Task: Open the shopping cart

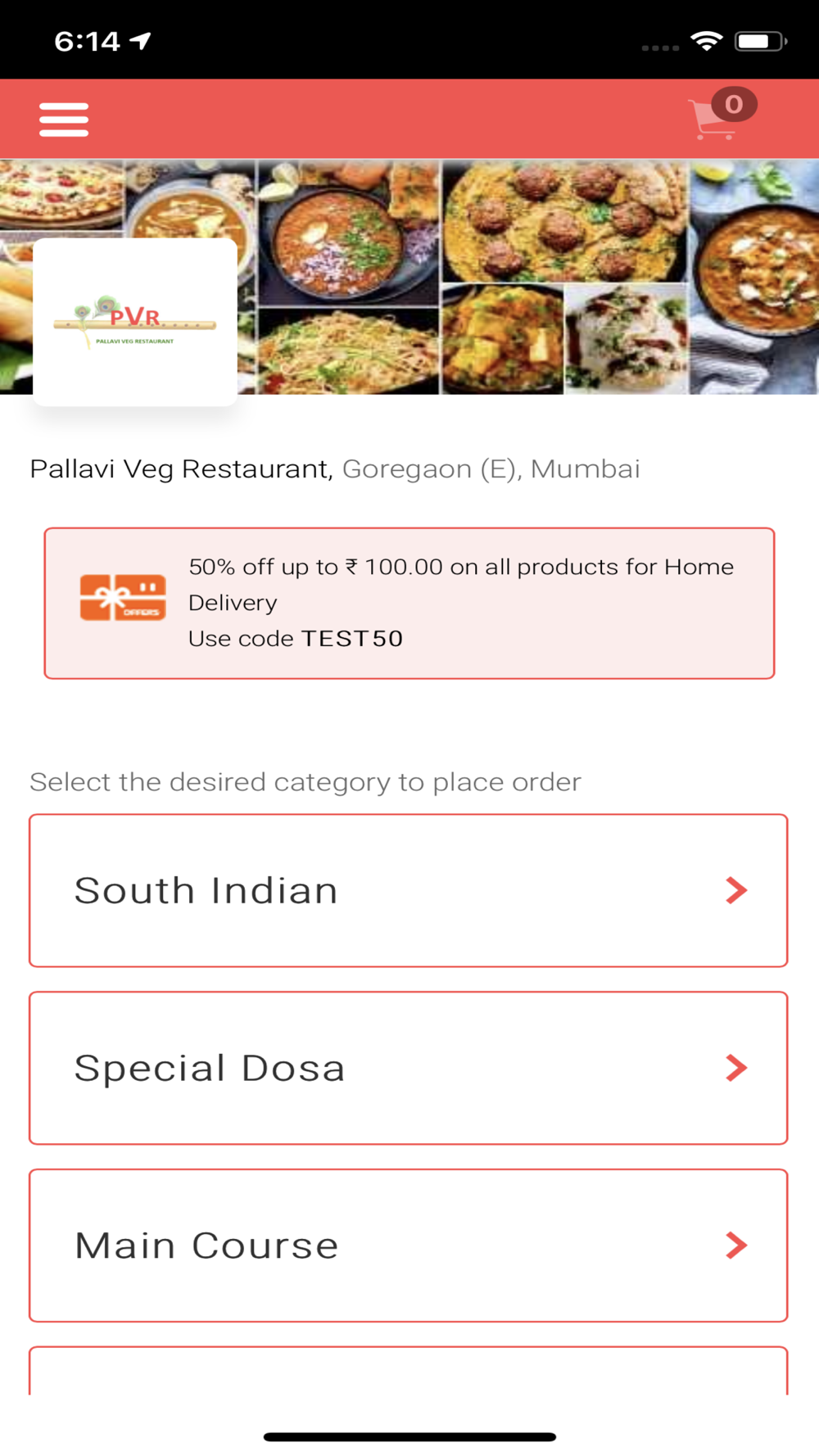Action: tap(722, 115)
